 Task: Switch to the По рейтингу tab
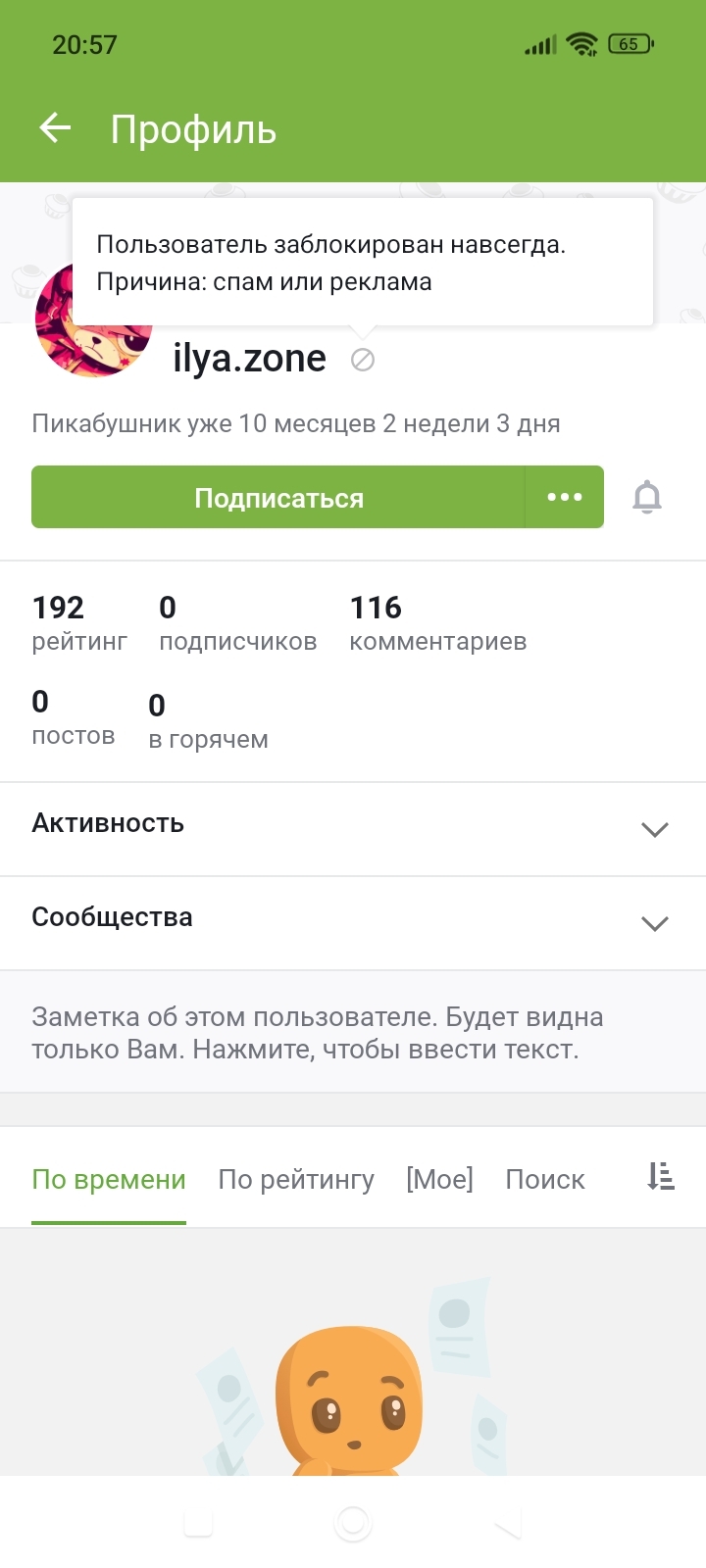[296, 1179]
